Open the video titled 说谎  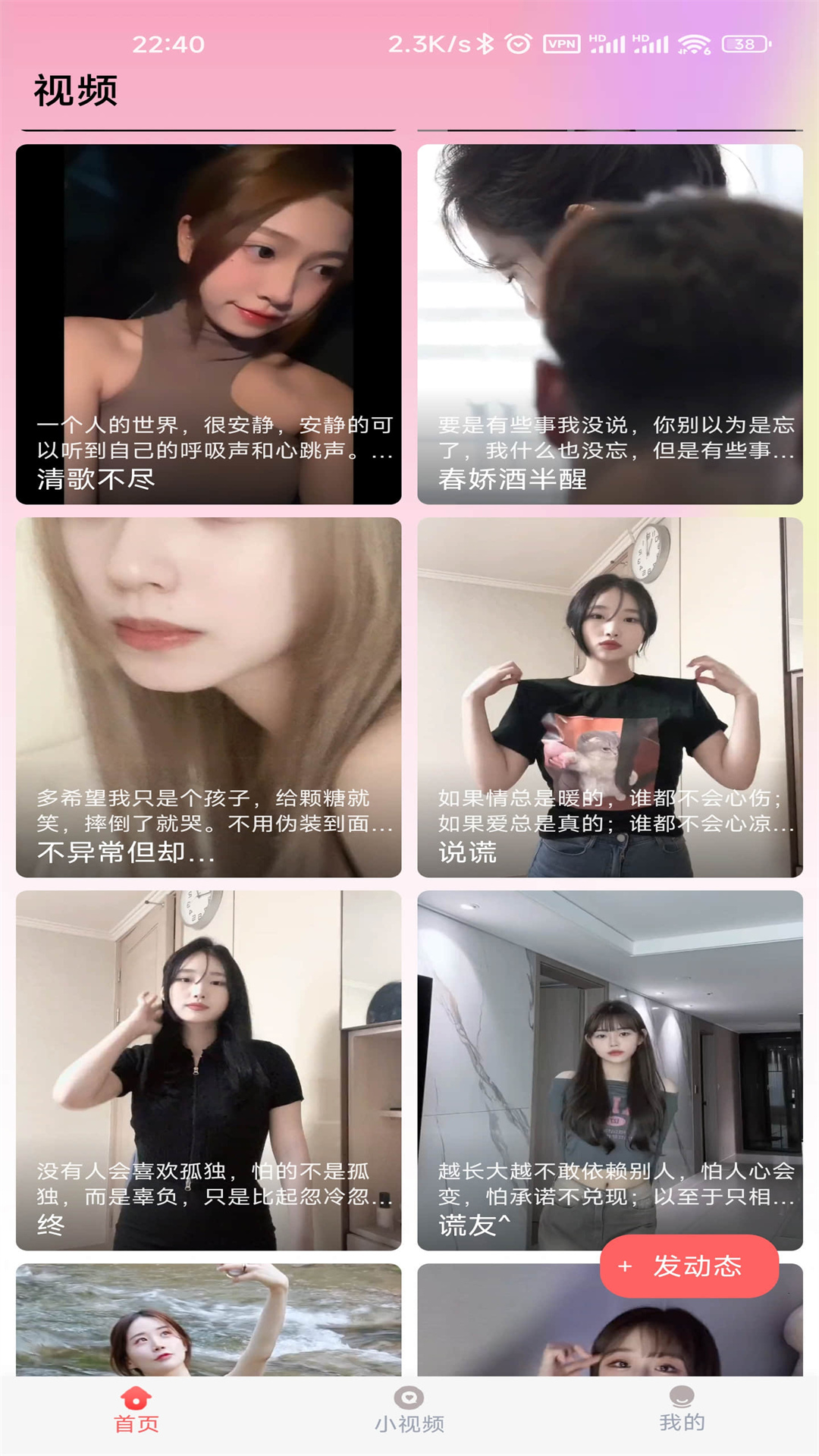tap(610, 697)
